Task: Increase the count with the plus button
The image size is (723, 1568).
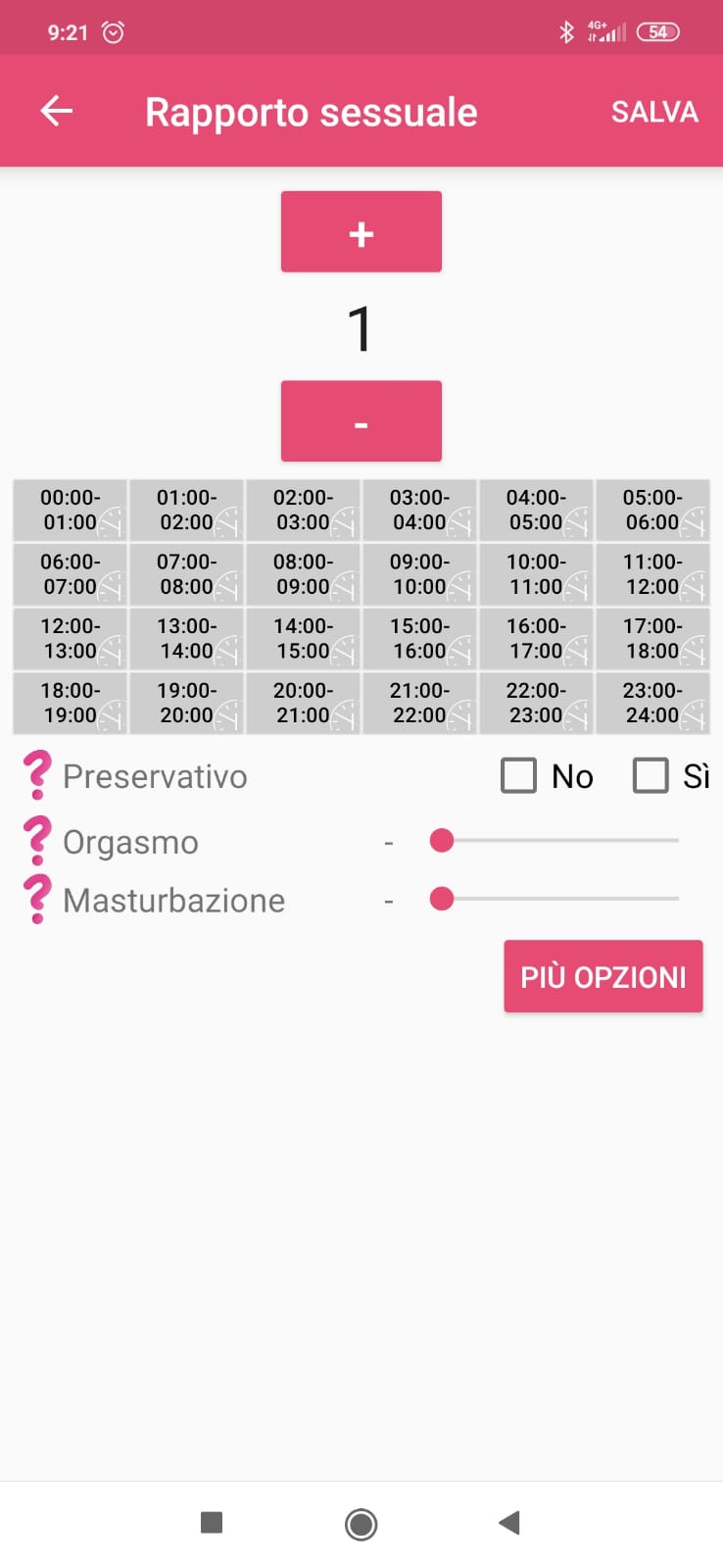Action: 361,232
